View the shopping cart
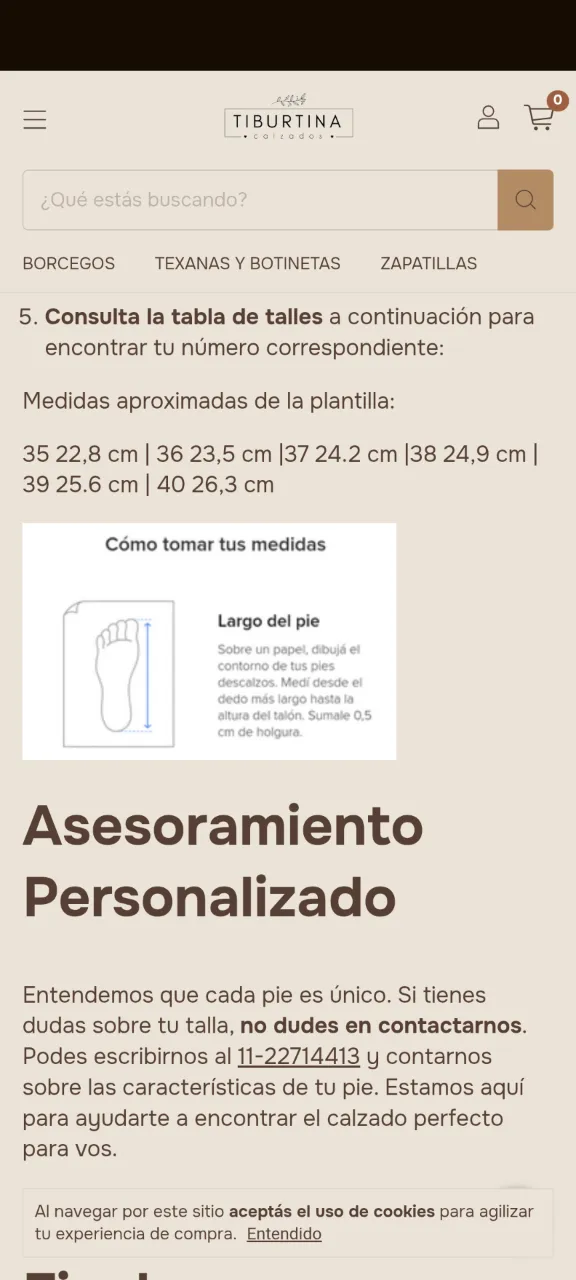 tap(542, 115)
